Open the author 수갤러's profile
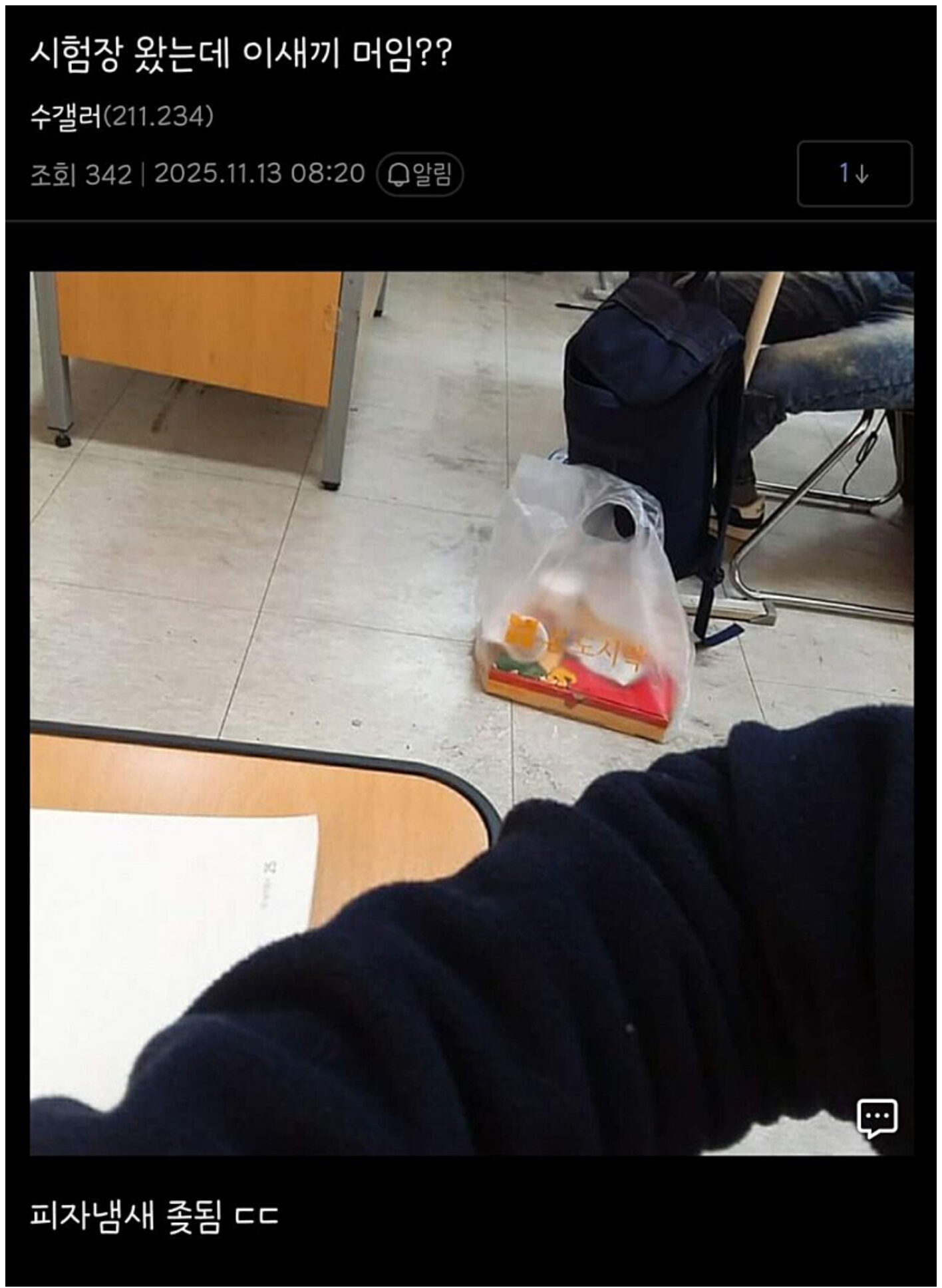This screenshot has height=1288, width=942. pos(65,117)
